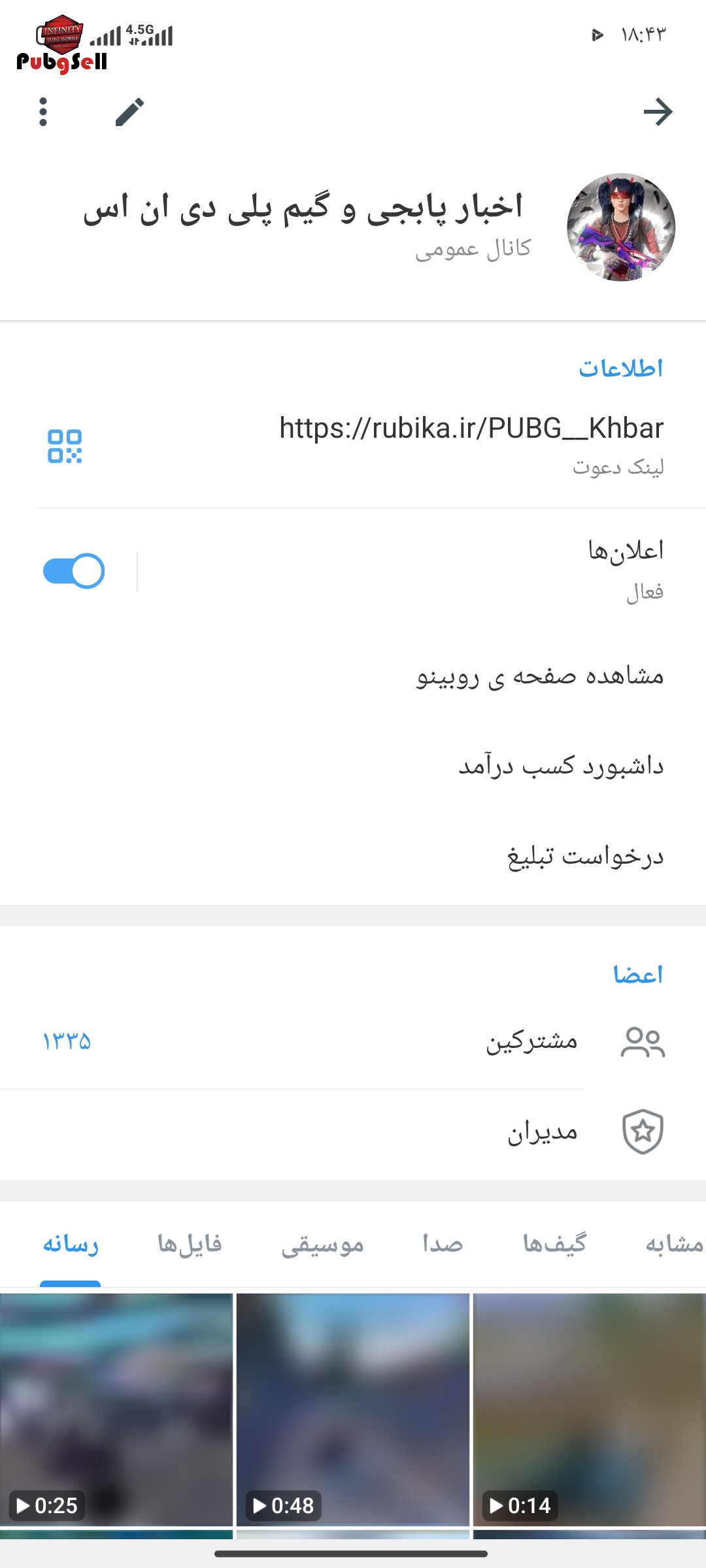This screenshot has height=1568, width=706.
Task: Open the channel profile picture
Action: pyautogui.click(x=621, y=227)
